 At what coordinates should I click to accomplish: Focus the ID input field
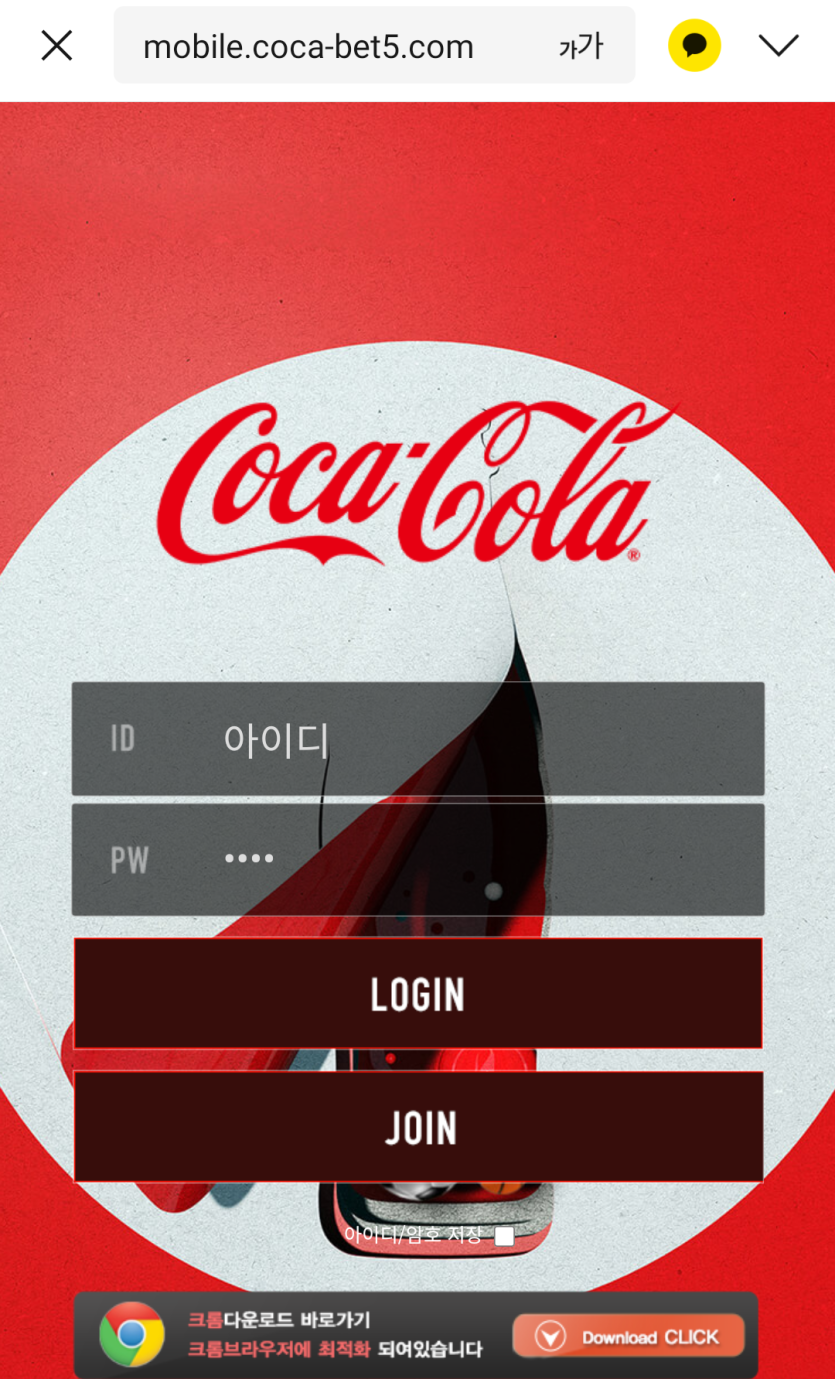[480, 740]
